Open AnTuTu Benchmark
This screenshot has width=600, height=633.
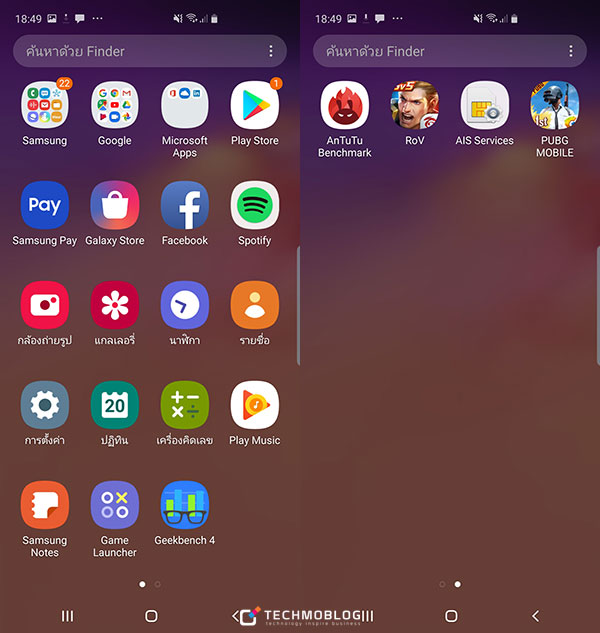tap(345, 106)
